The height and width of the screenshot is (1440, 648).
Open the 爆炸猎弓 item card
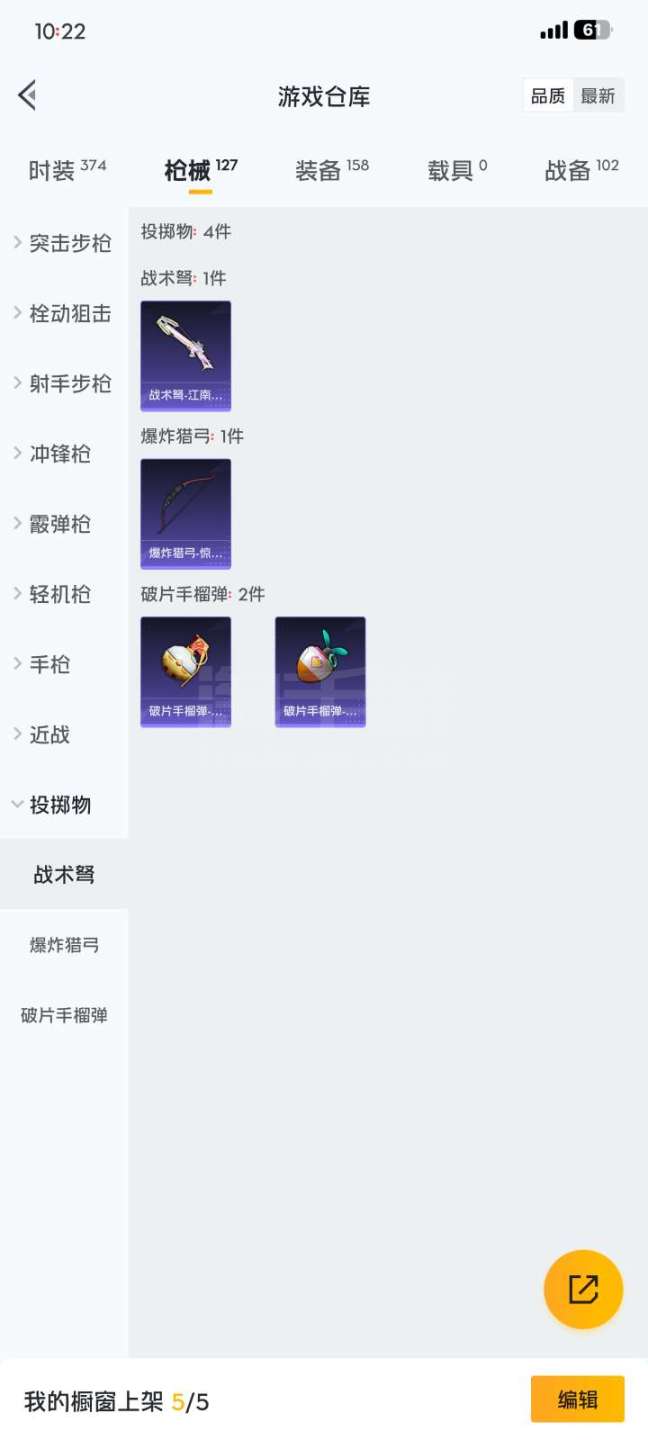(x=186, y=513)
